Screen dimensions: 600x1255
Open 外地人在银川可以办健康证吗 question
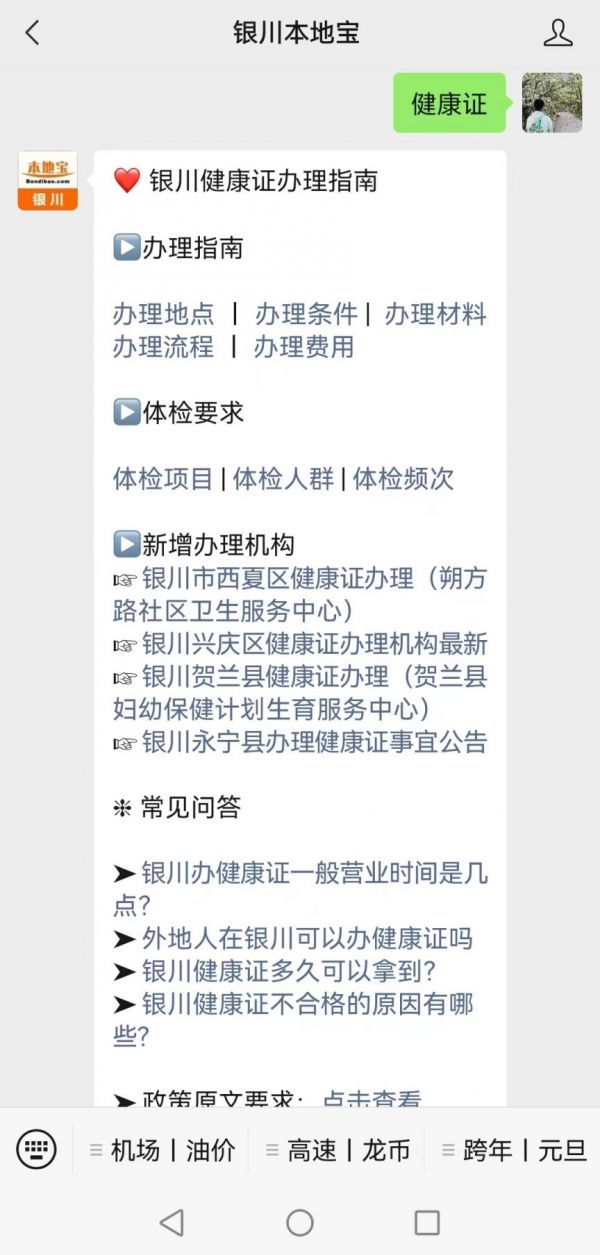307,939
